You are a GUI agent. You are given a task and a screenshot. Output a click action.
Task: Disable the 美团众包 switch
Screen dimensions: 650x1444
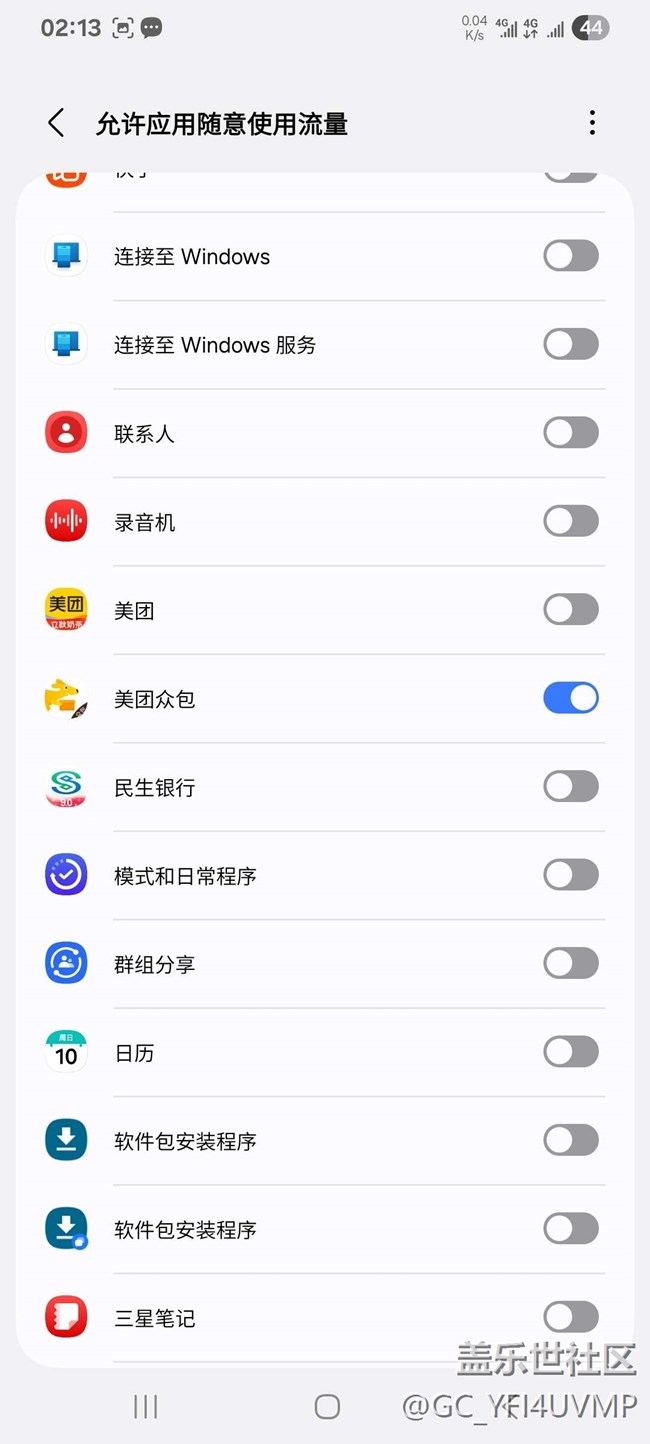coord(571,698)
